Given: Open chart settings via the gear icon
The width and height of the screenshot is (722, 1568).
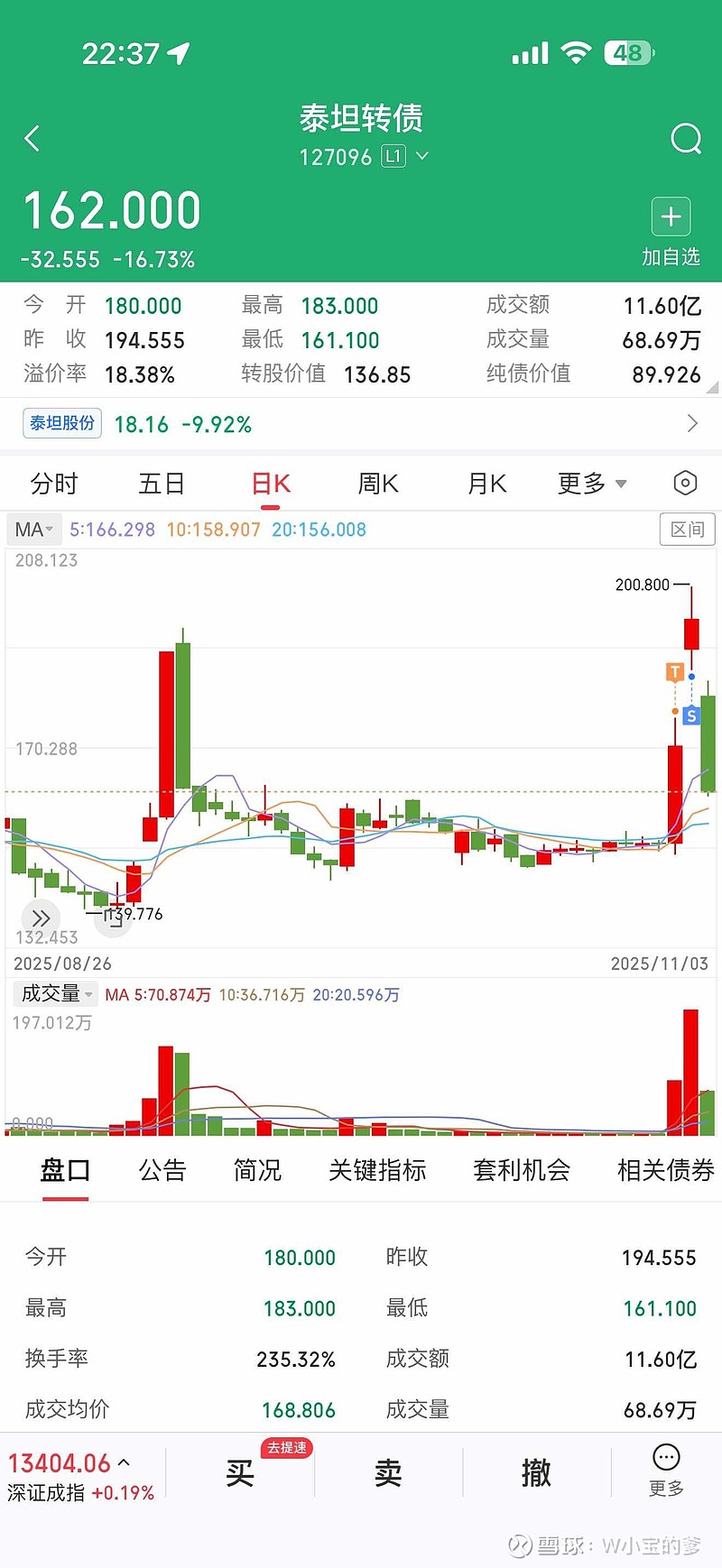Looking at the screenshot, I should pos(684,484).
